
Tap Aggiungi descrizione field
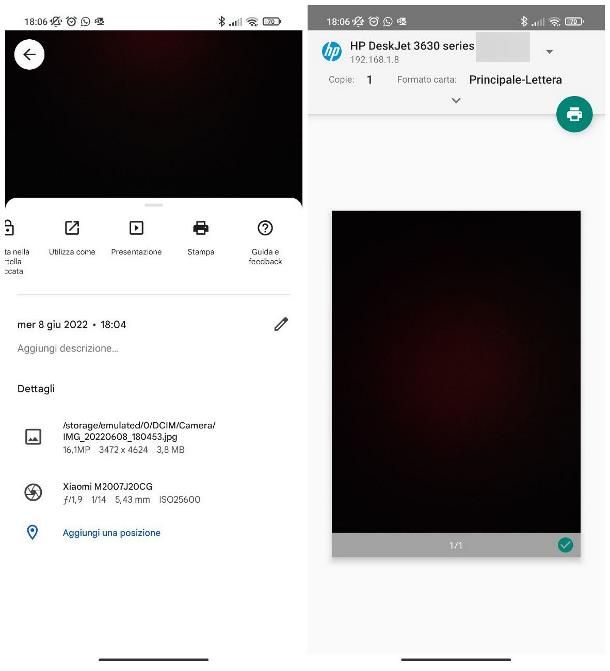pos(68,348)
